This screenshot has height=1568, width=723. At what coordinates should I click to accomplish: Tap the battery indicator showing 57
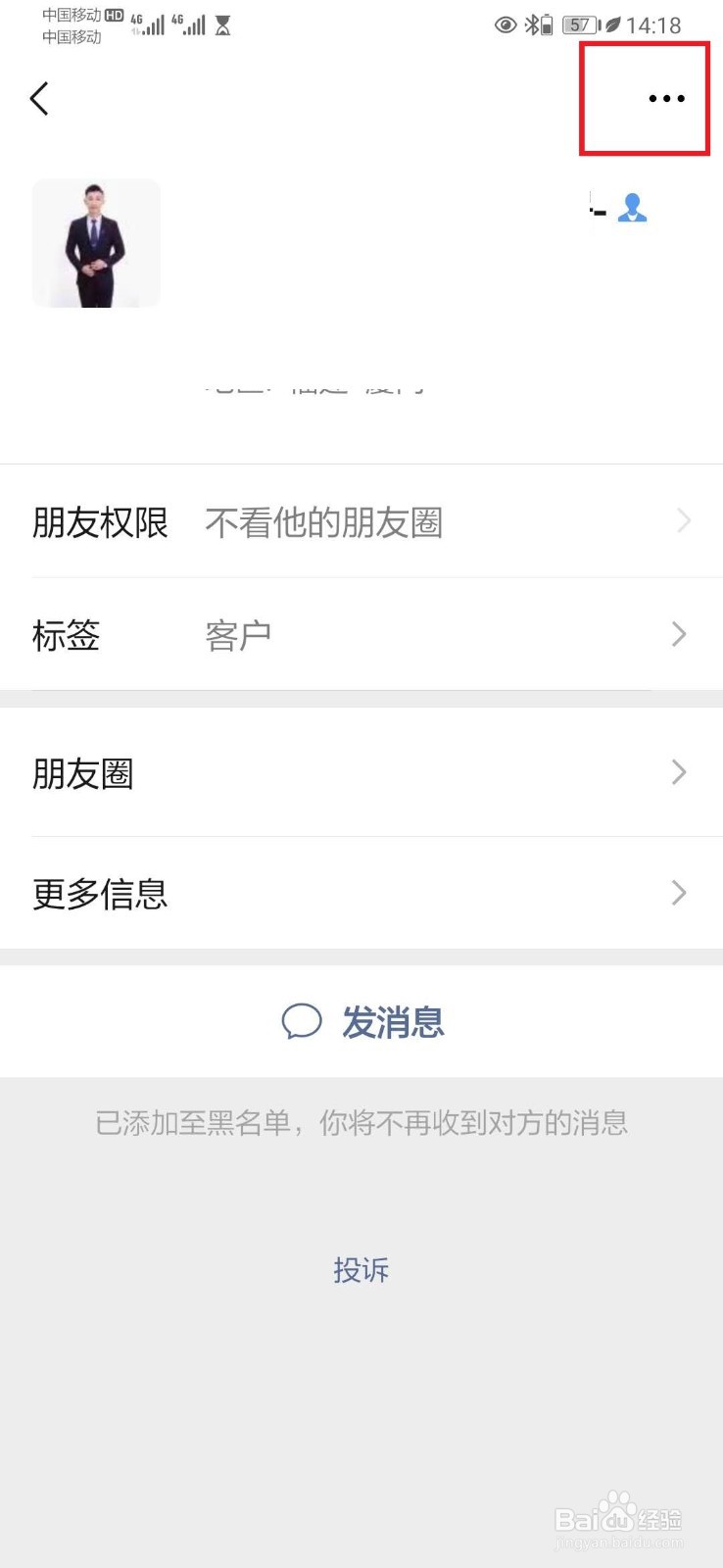pos(579,26)
